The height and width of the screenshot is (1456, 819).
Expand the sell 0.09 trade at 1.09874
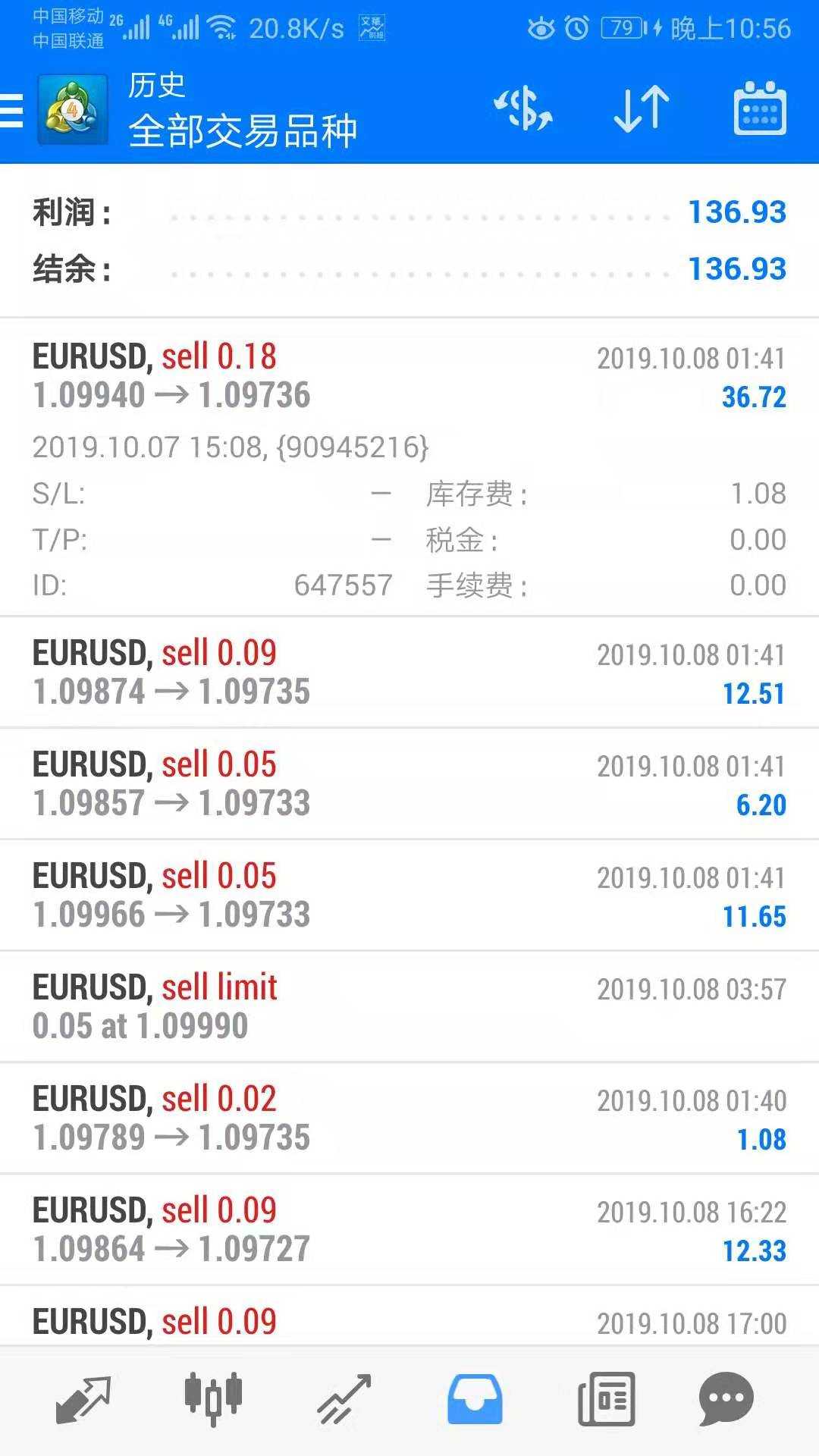pos(409,673)
